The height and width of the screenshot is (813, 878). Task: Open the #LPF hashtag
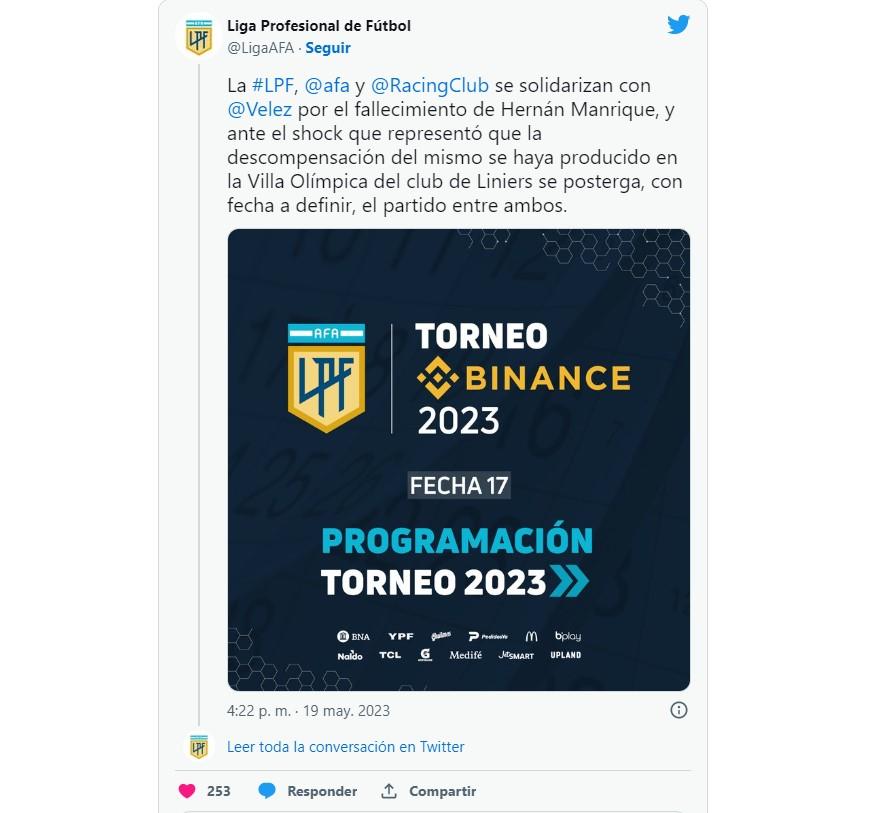coord(273,87)
